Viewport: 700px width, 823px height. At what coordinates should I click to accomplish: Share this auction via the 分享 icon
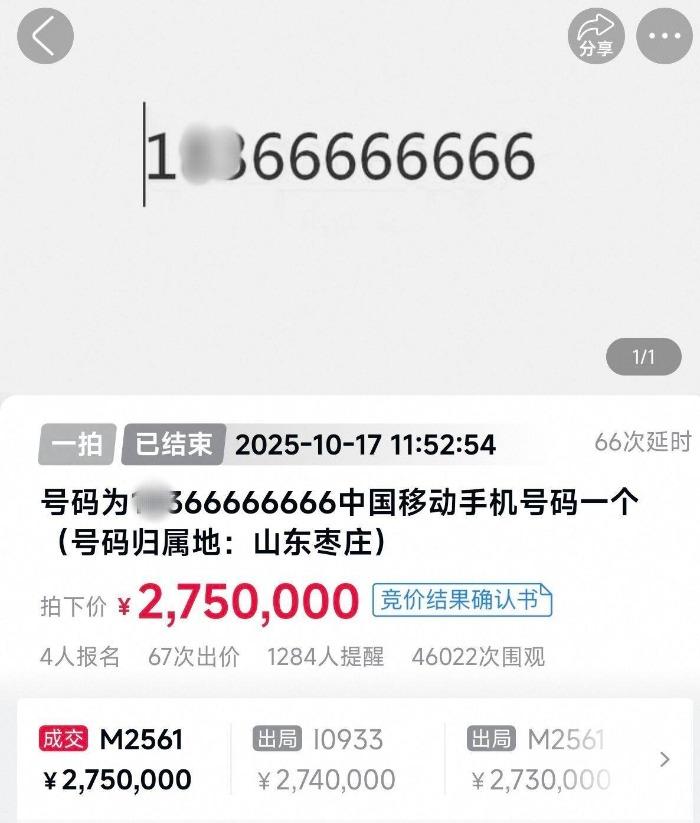(x=596, y=37)
